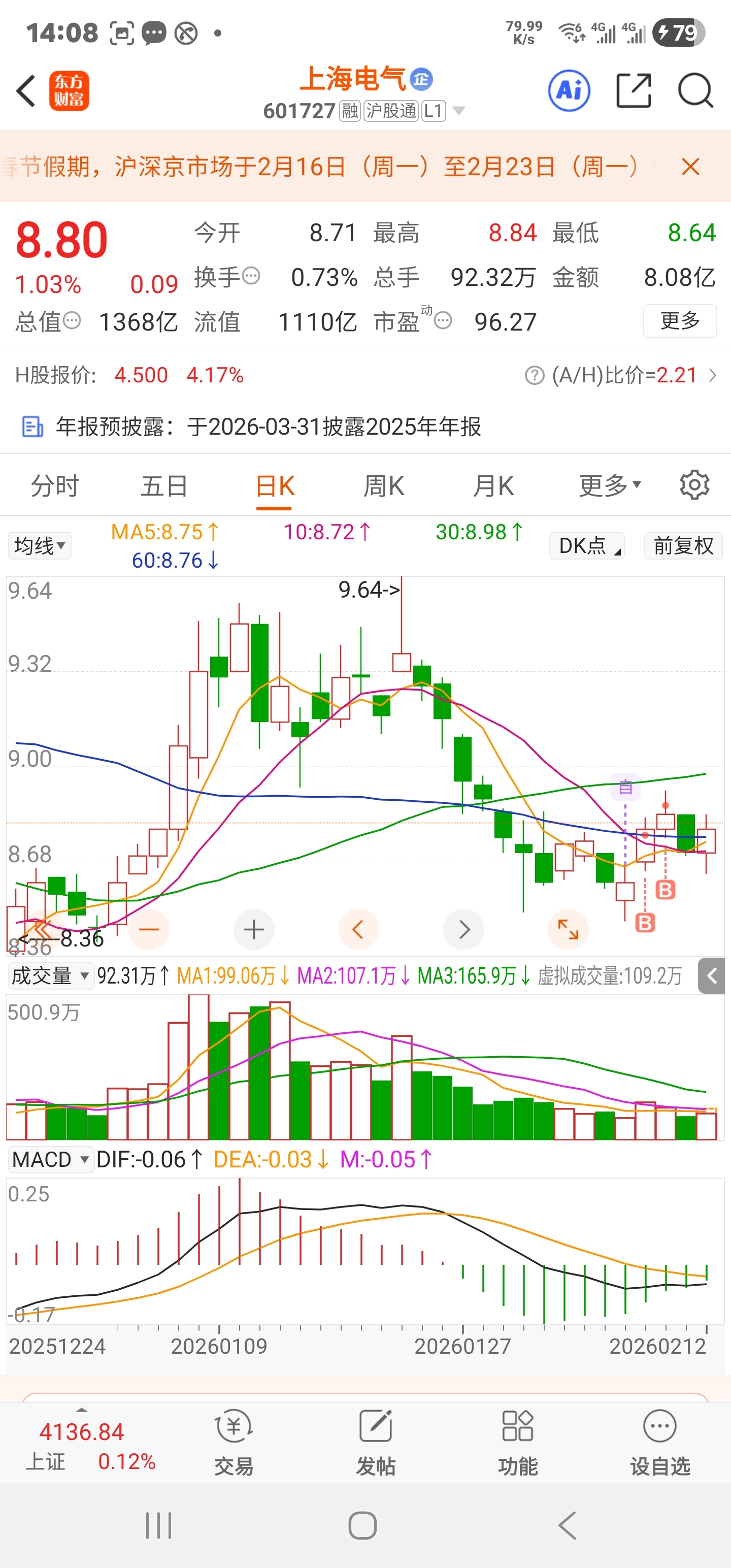Open the 均线 indicator dropdown

tap(40, 545)
